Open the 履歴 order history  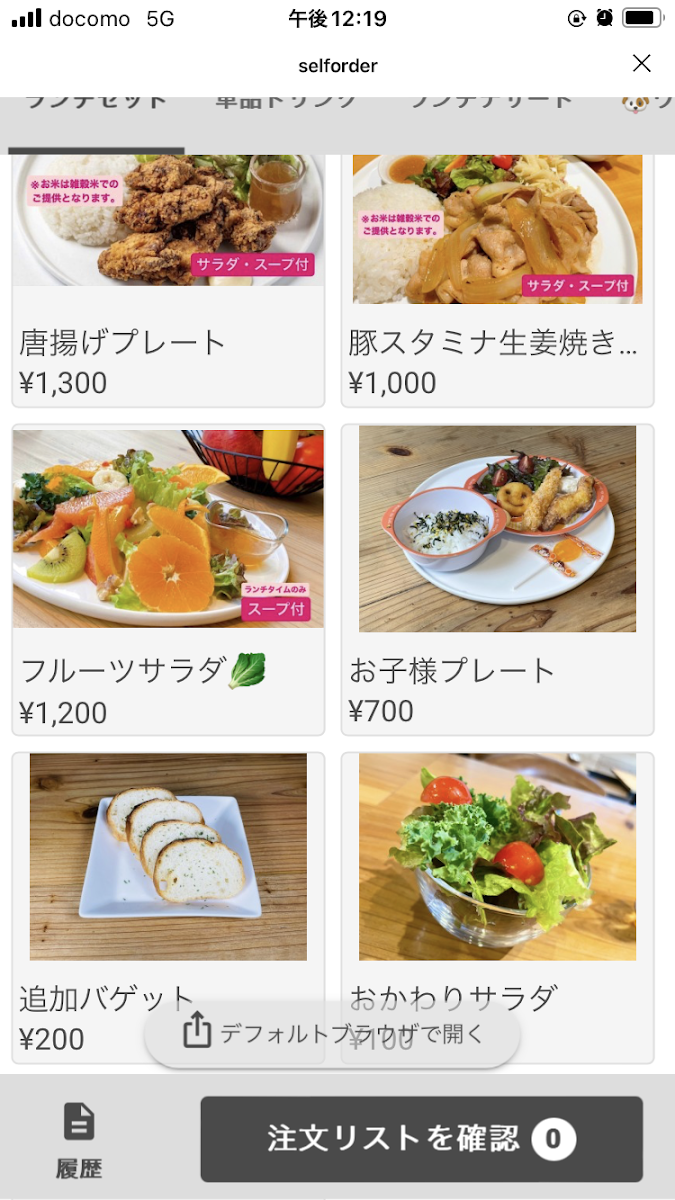[x=79, y=1139]
